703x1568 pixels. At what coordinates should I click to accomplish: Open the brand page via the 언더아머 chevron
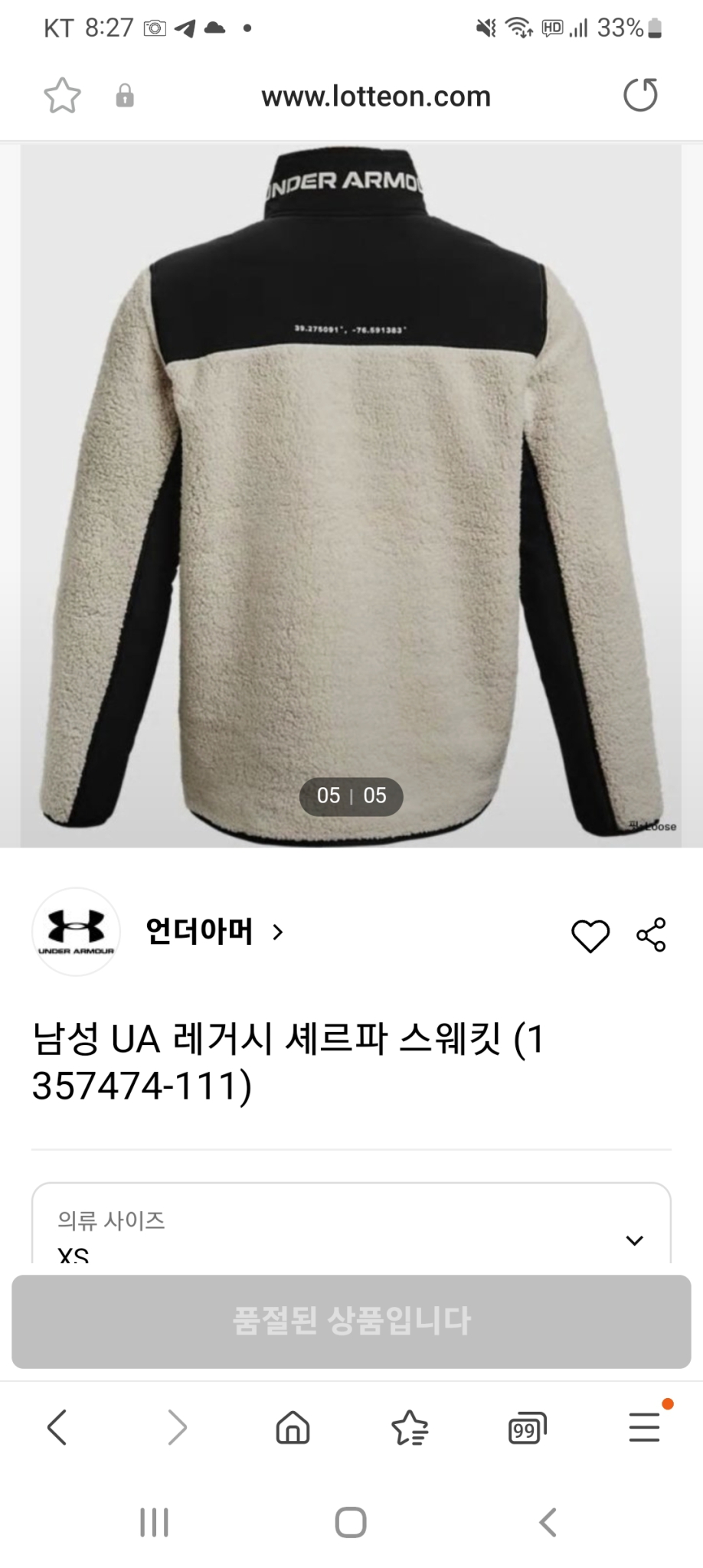(x=276, y=933)
